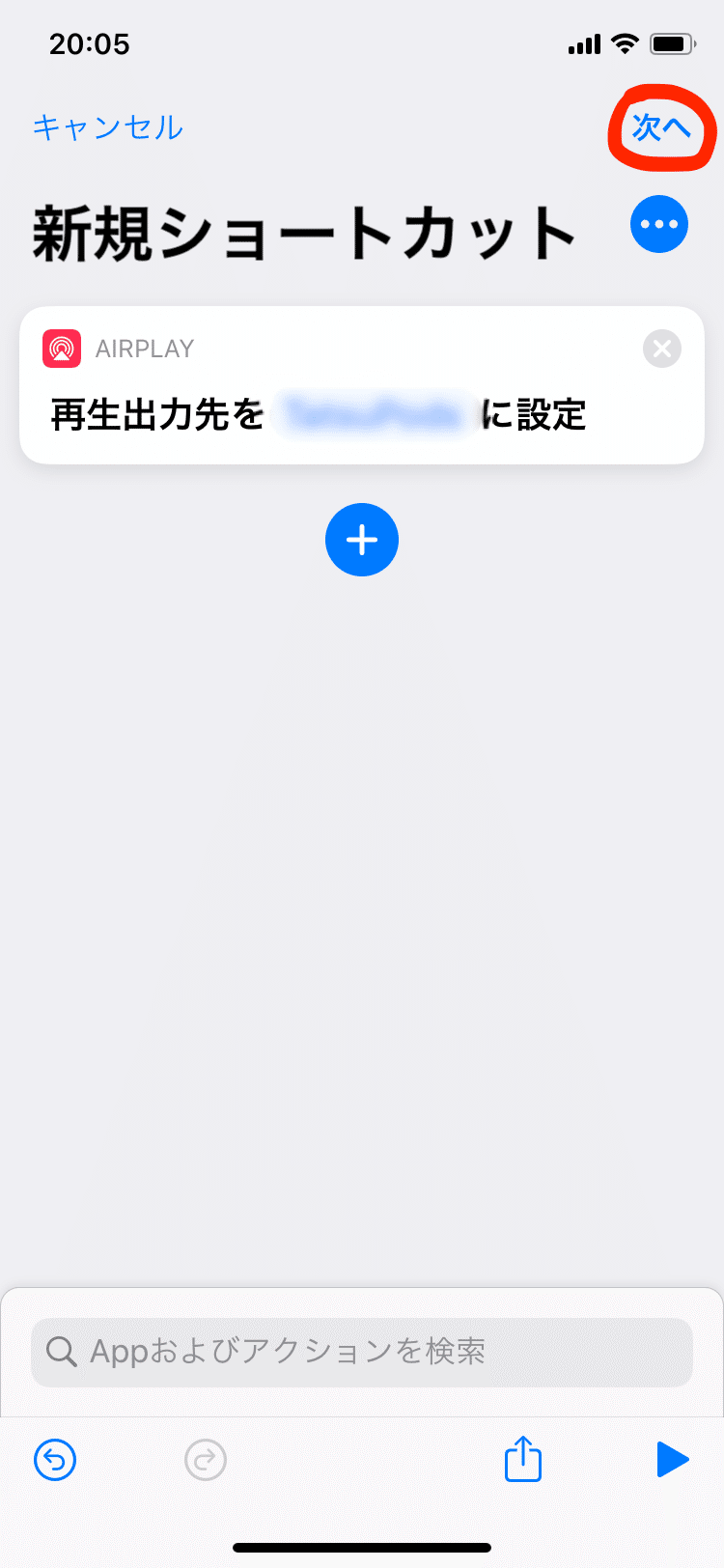Screen dimensions: 724x1568
Task: Open shortcut options via the ellipsis icon
Action: [658, 224]
